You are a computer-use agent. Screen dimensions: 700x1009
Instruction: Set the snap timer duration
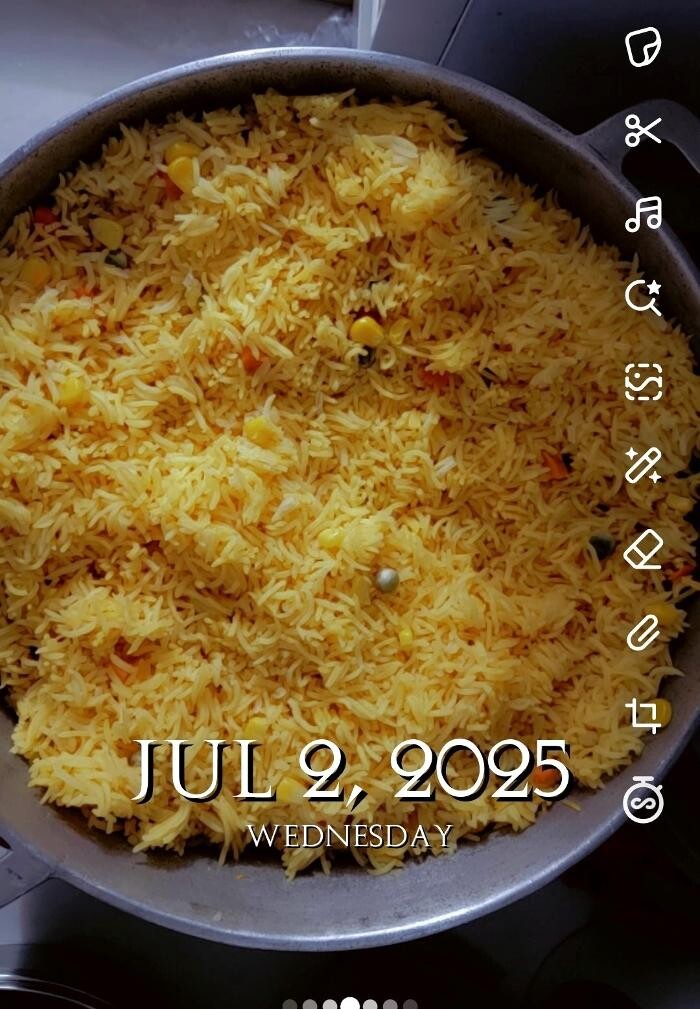(643, 800)
